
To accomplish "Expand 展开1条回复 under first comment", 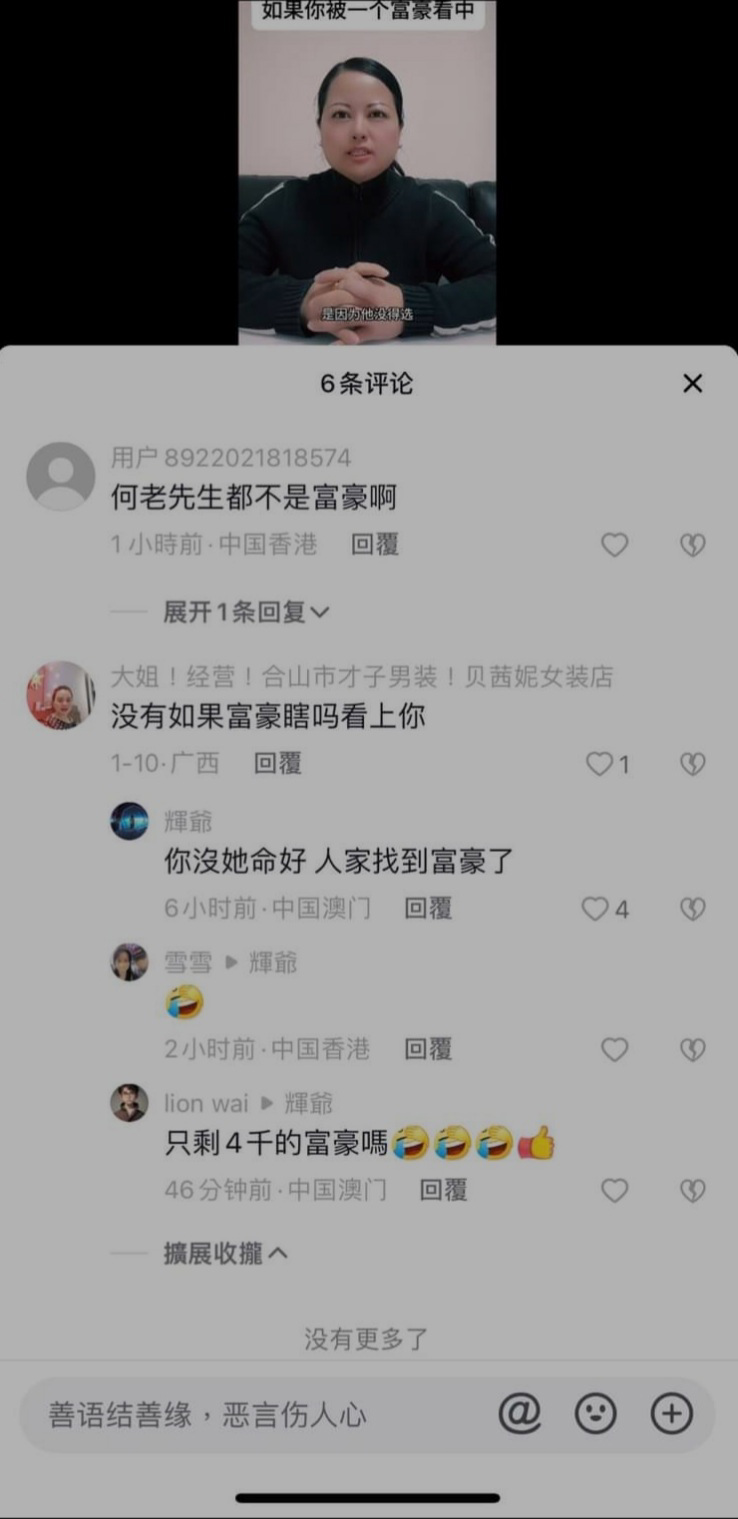I will click(246, 612).
